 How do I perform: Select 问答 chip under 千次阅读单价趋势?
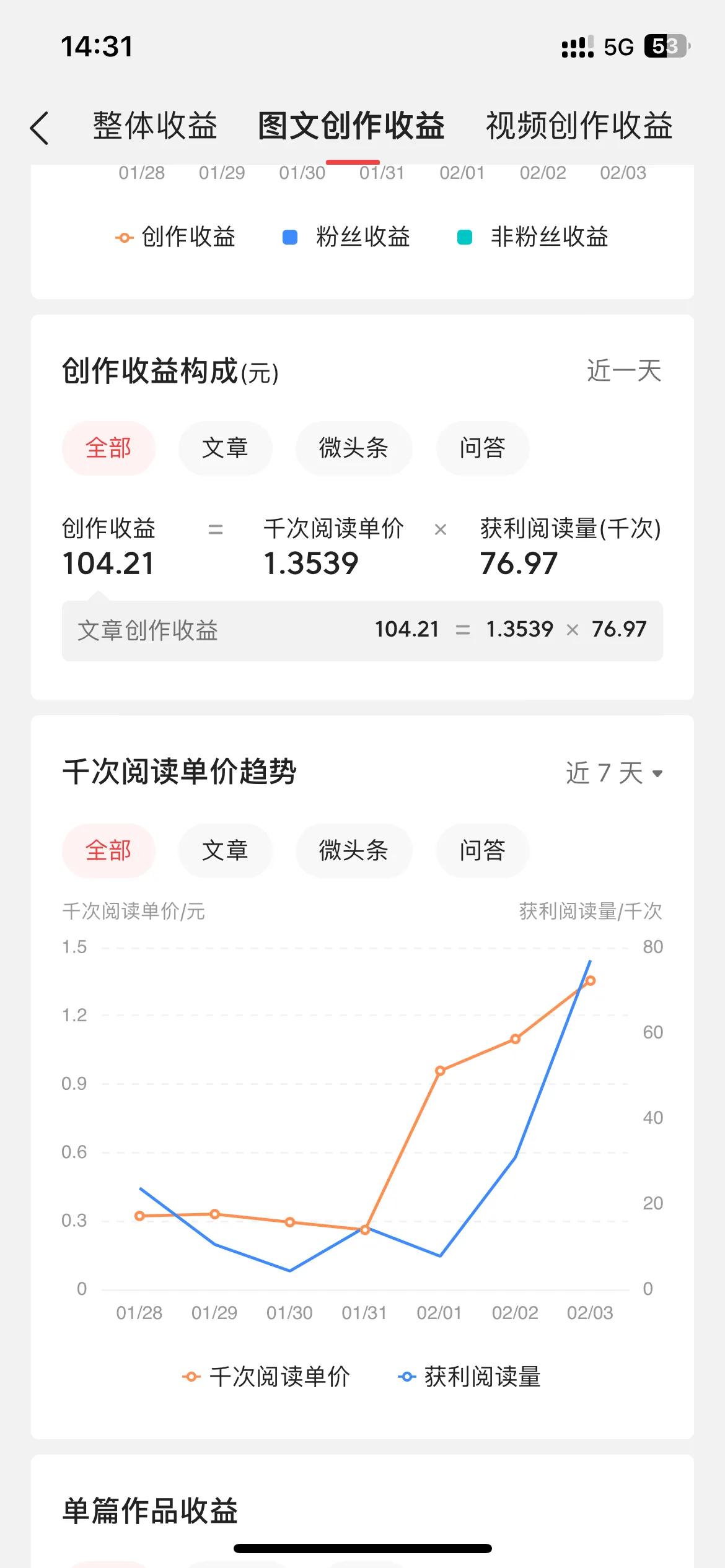(x=482, y=850)
